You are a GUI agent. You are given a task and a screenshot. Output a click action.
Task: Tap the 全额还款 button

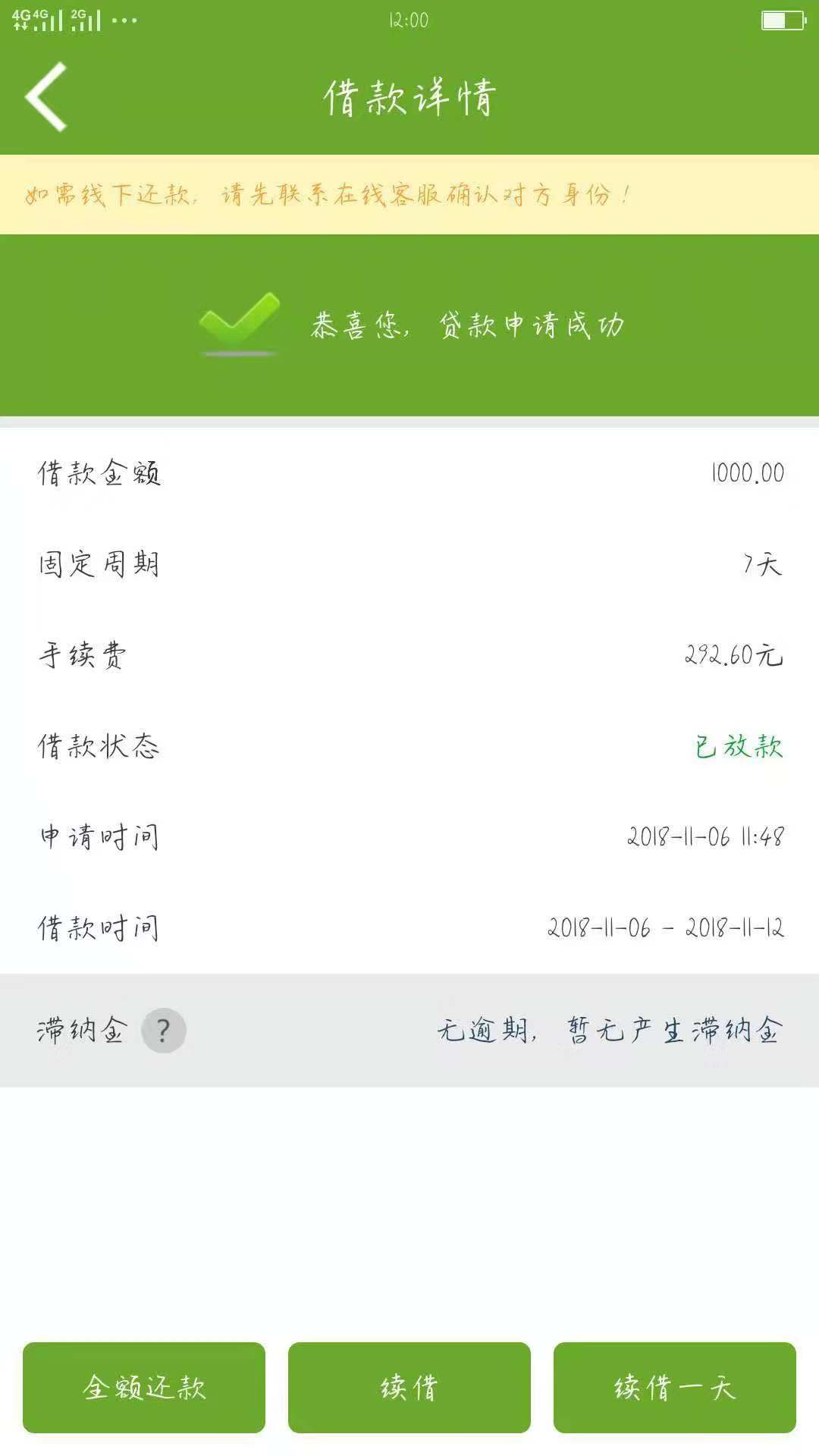[144, 1387]
